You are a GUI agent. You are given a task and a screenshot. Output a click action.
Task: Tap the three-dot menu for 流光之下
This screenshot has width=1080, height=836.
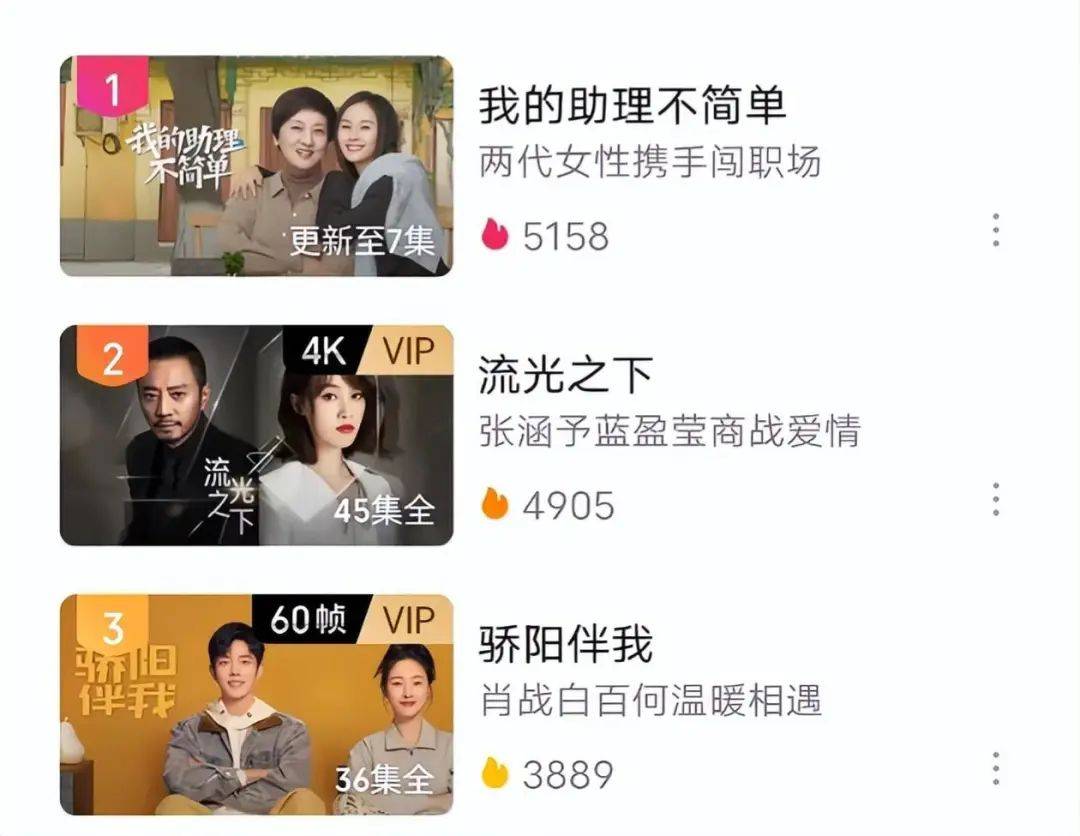995,499
